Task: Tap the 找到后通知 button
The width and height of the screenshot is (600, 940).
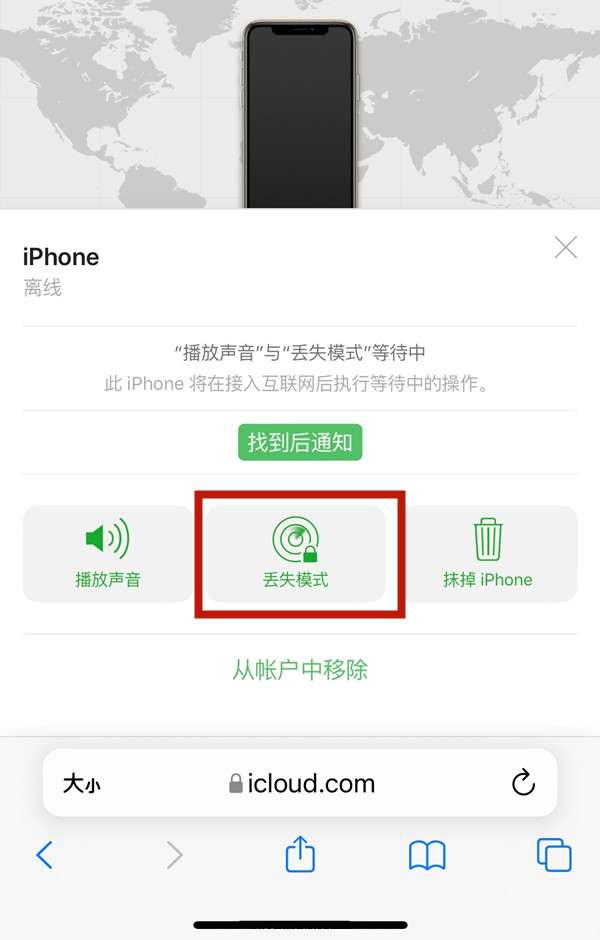Action: pyautogui.click(x=300, y=443)
